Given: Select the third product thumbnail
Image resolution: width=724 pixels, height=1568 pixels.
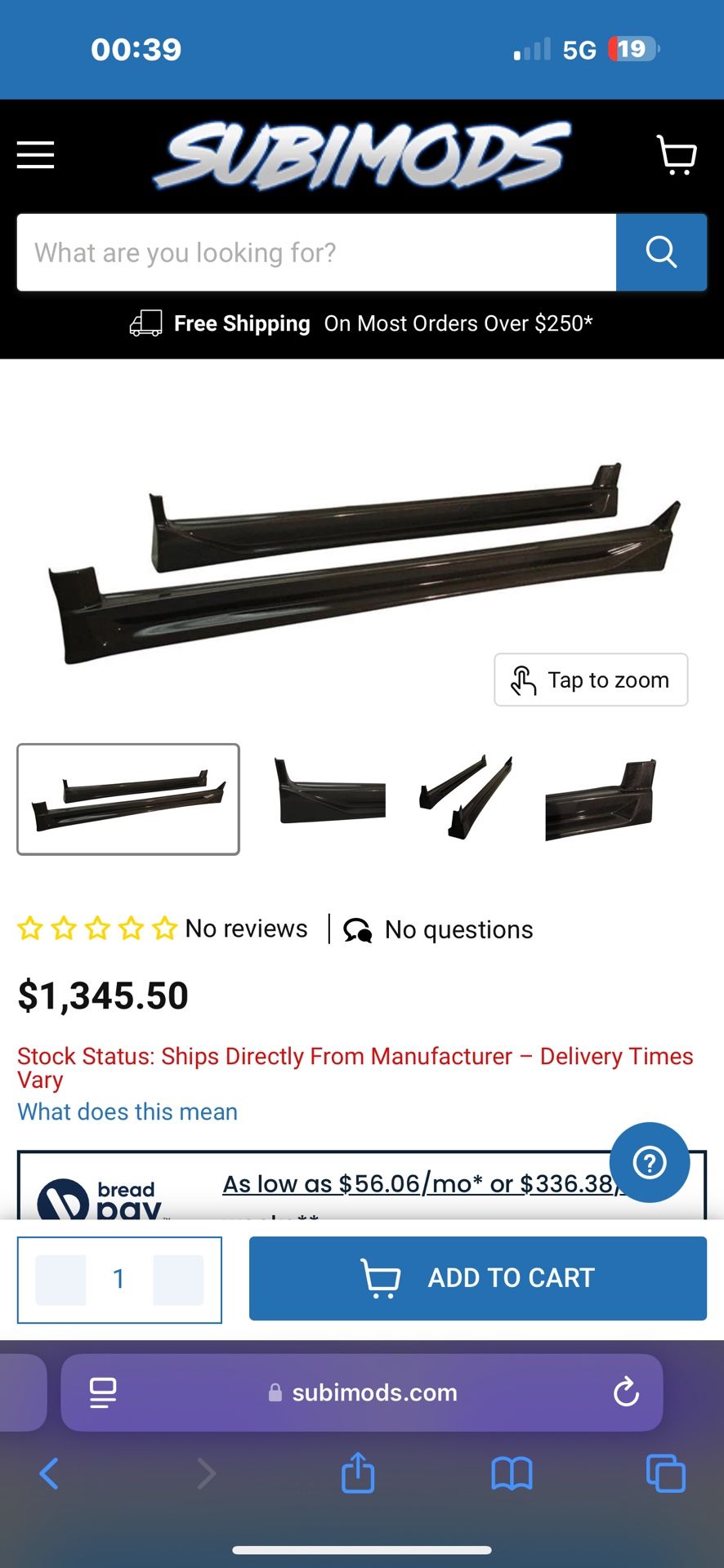Looking at the screenshot, I should 466,798.
